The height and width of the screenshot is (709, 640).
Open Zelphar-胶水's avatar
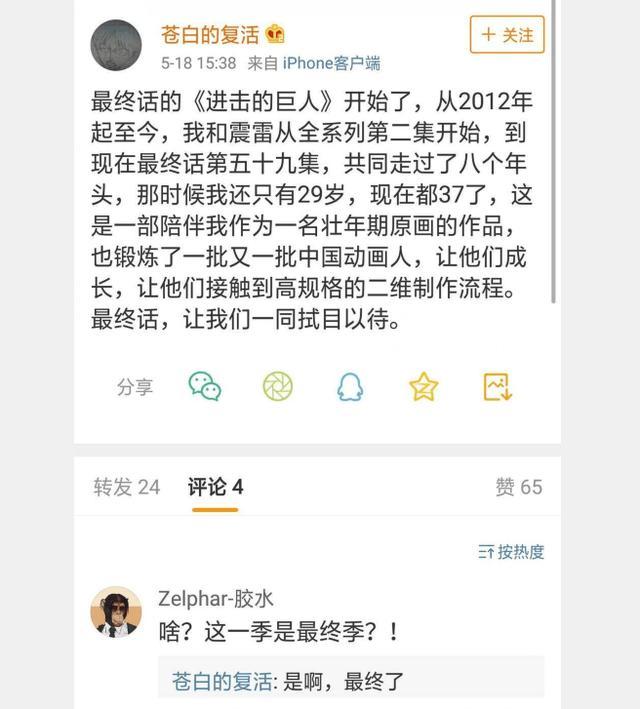tap(116, 612)
